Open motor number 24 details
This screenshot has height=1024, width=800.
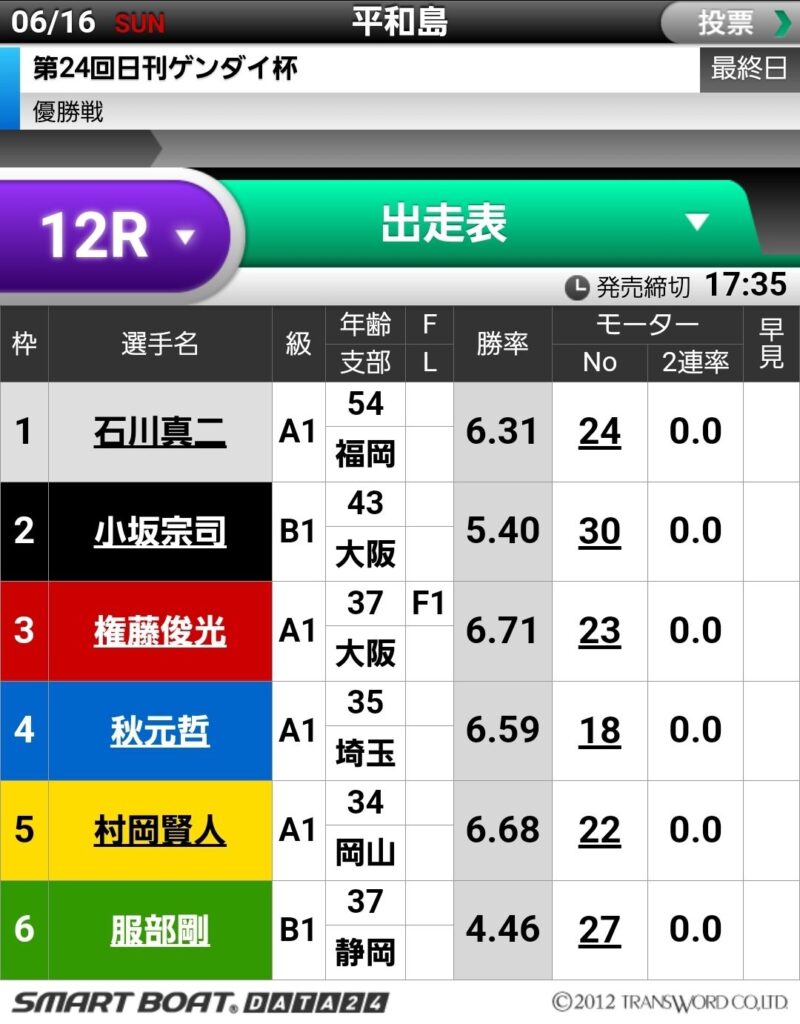600,432
